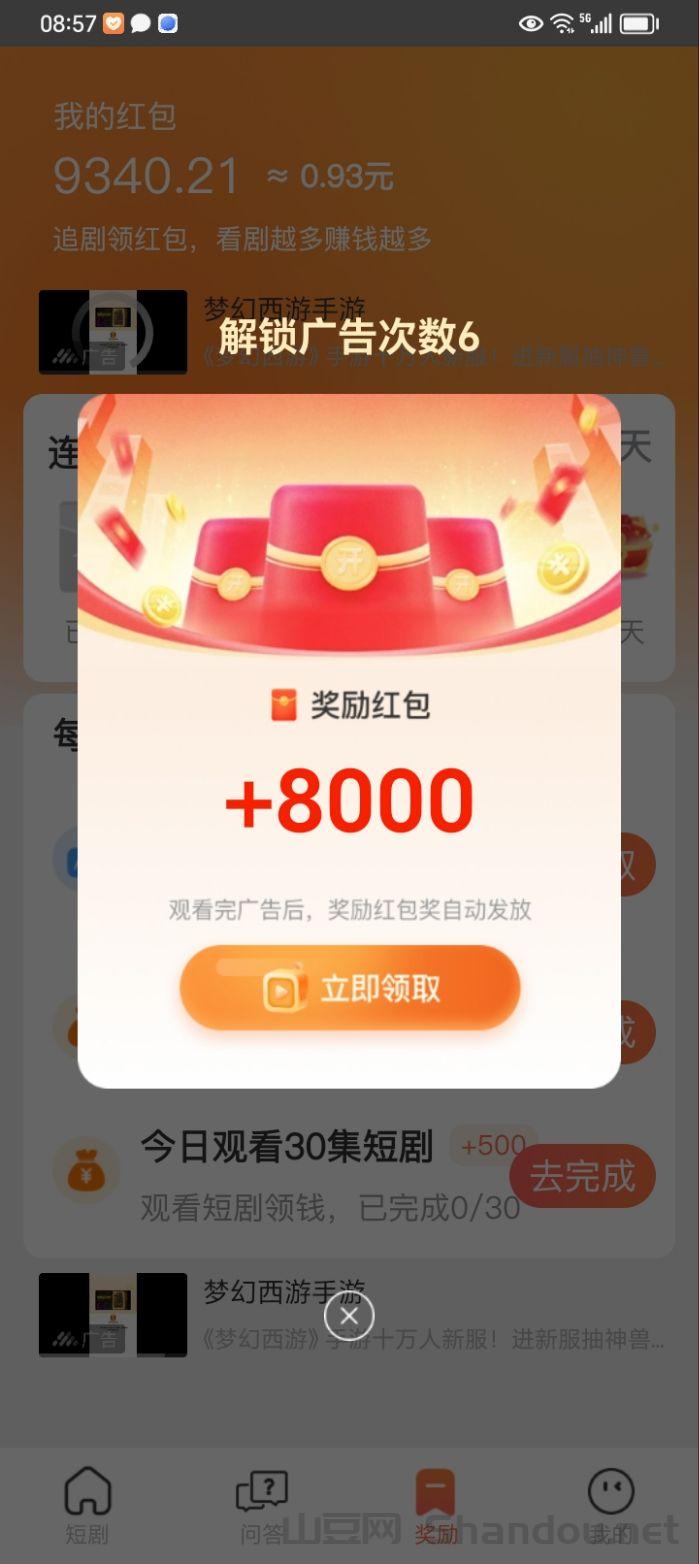Go to the 我的 tab
This screenshot has width=699, height=1564.
coord(610,1505)
